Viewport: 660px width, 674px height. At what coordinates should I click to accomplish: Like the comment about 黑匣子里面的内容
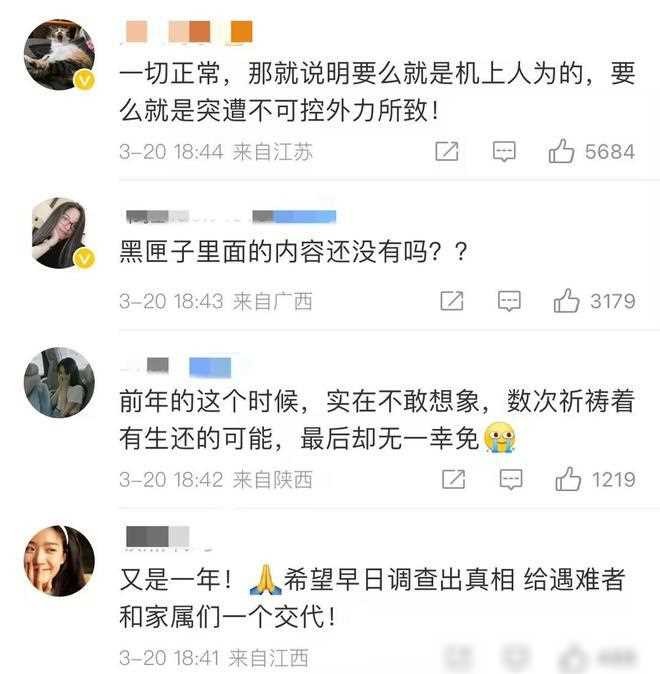(567, 300)
